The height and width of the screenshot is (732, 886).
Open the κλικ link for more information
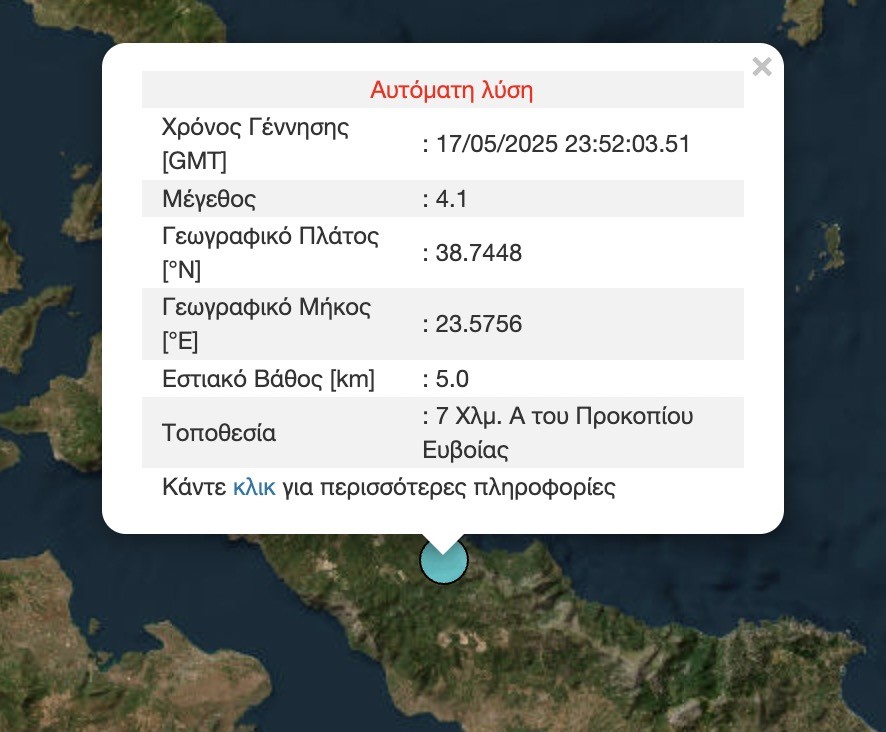[253, 488]
